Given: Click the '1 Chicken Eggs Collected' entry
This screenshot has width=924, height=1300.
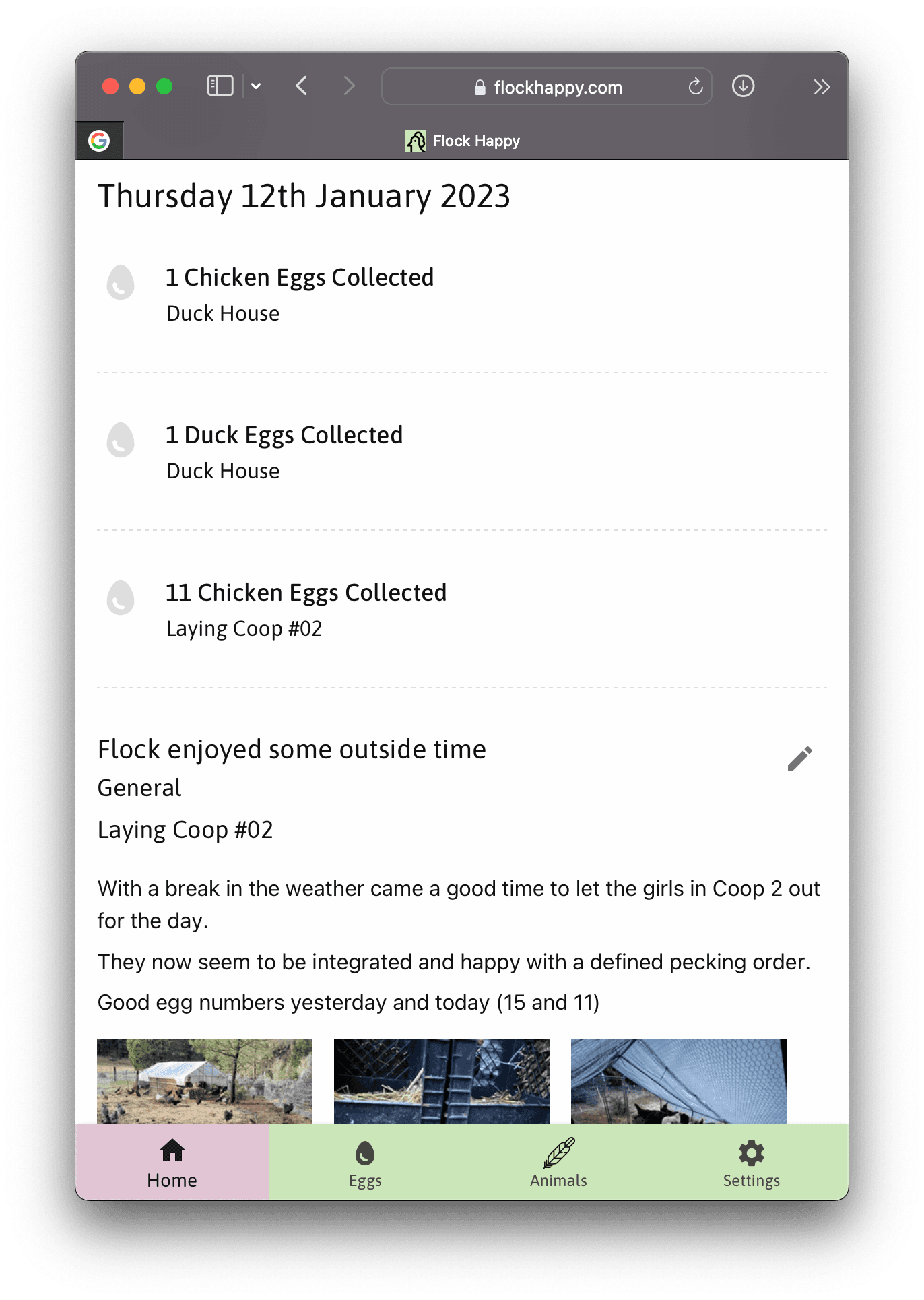Looking at the screenshot, I should (299, 278).
